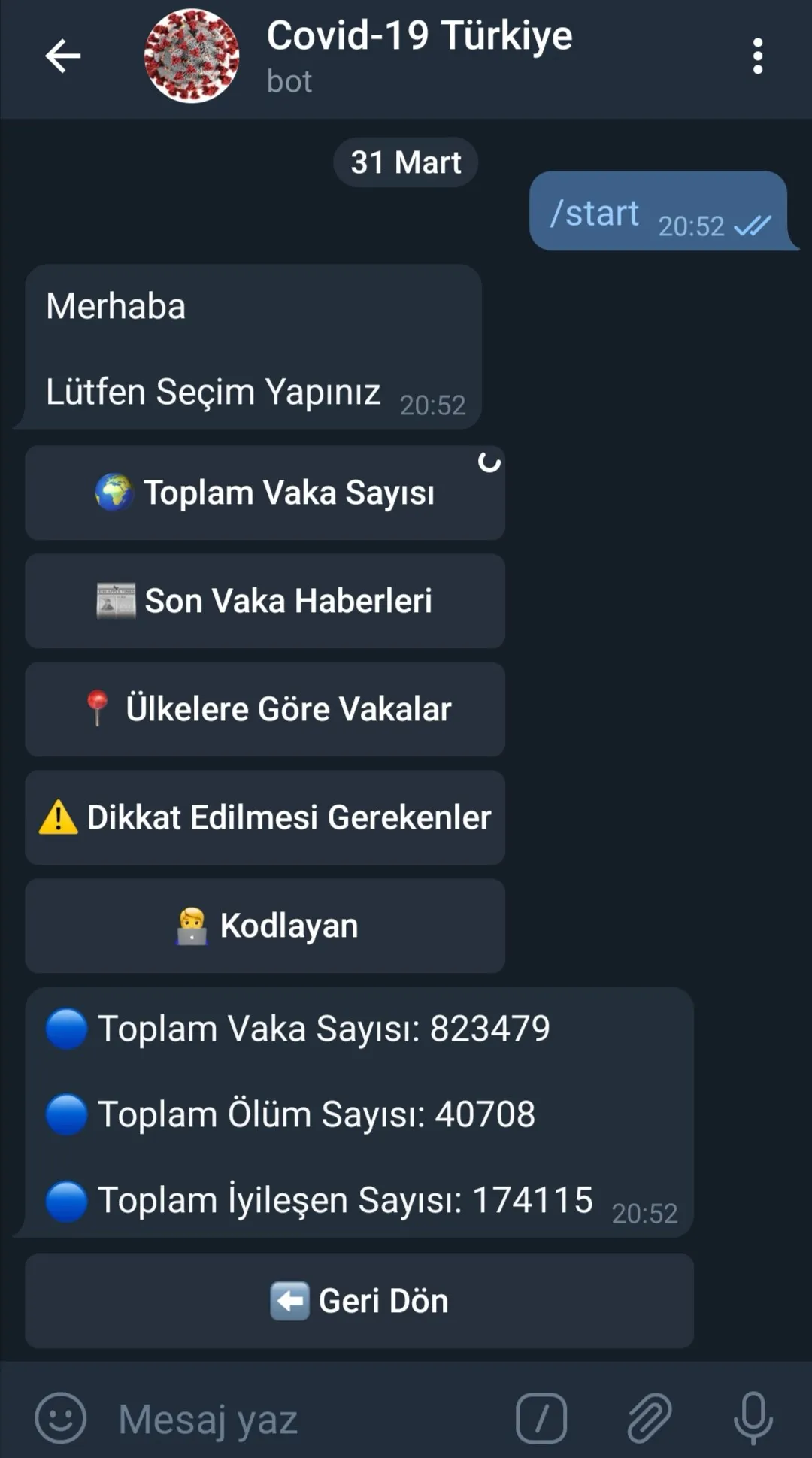Open the three-dot overflow menu
The image size is (812, 1458).
[x=757, y=56]
